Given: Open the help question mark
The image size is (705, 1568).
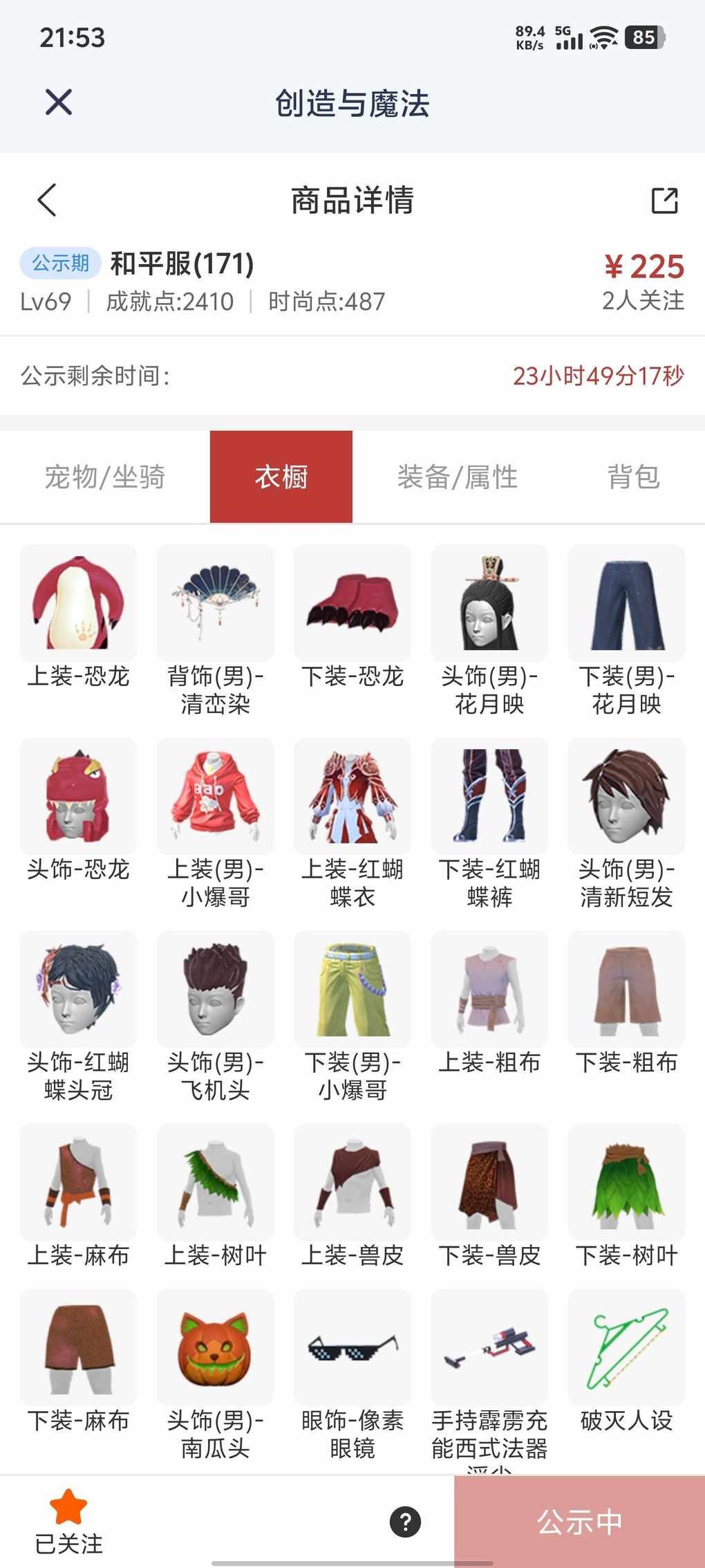Looking at the screenshot, I should tap(405, 1522).
